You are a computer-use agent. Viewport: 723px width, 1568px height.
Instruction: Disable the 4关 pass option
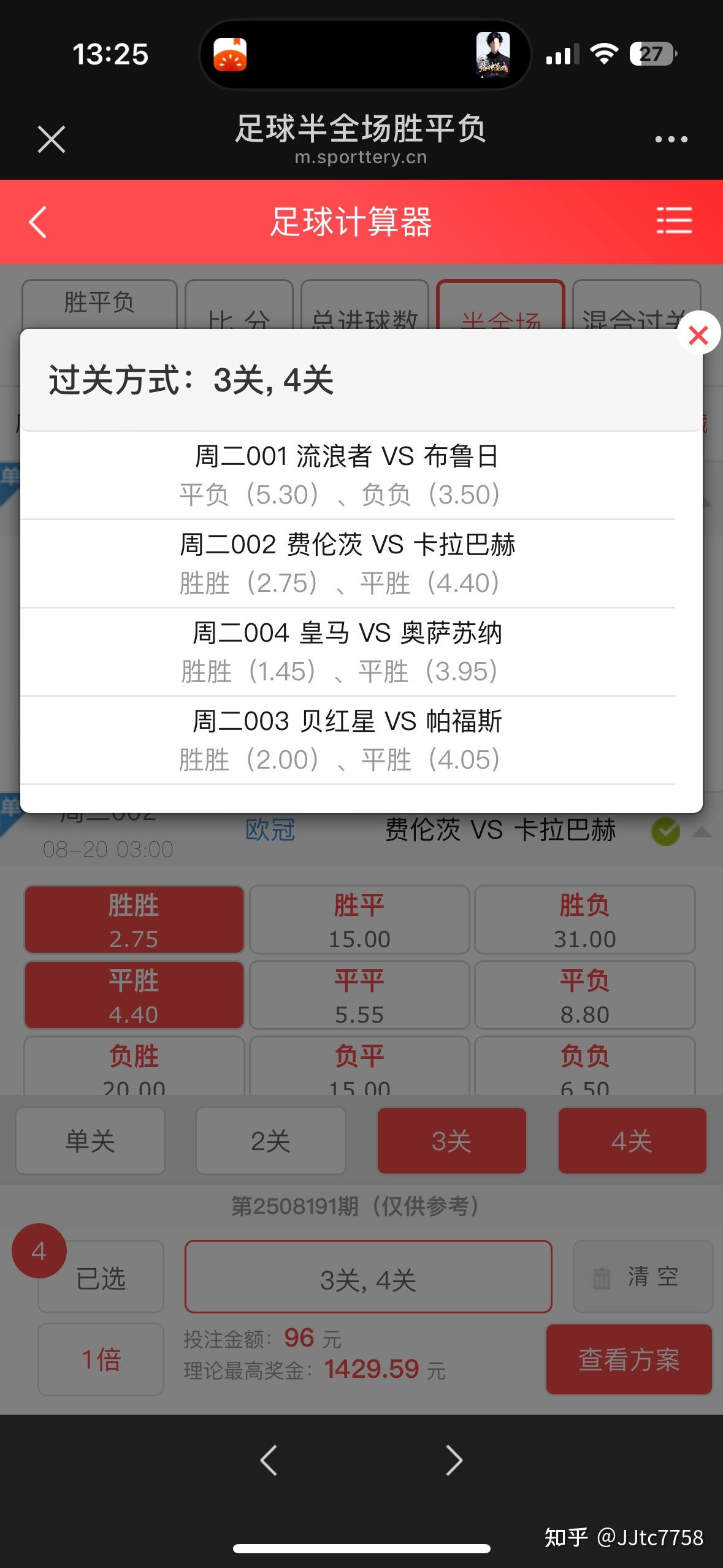(632, 1140)
